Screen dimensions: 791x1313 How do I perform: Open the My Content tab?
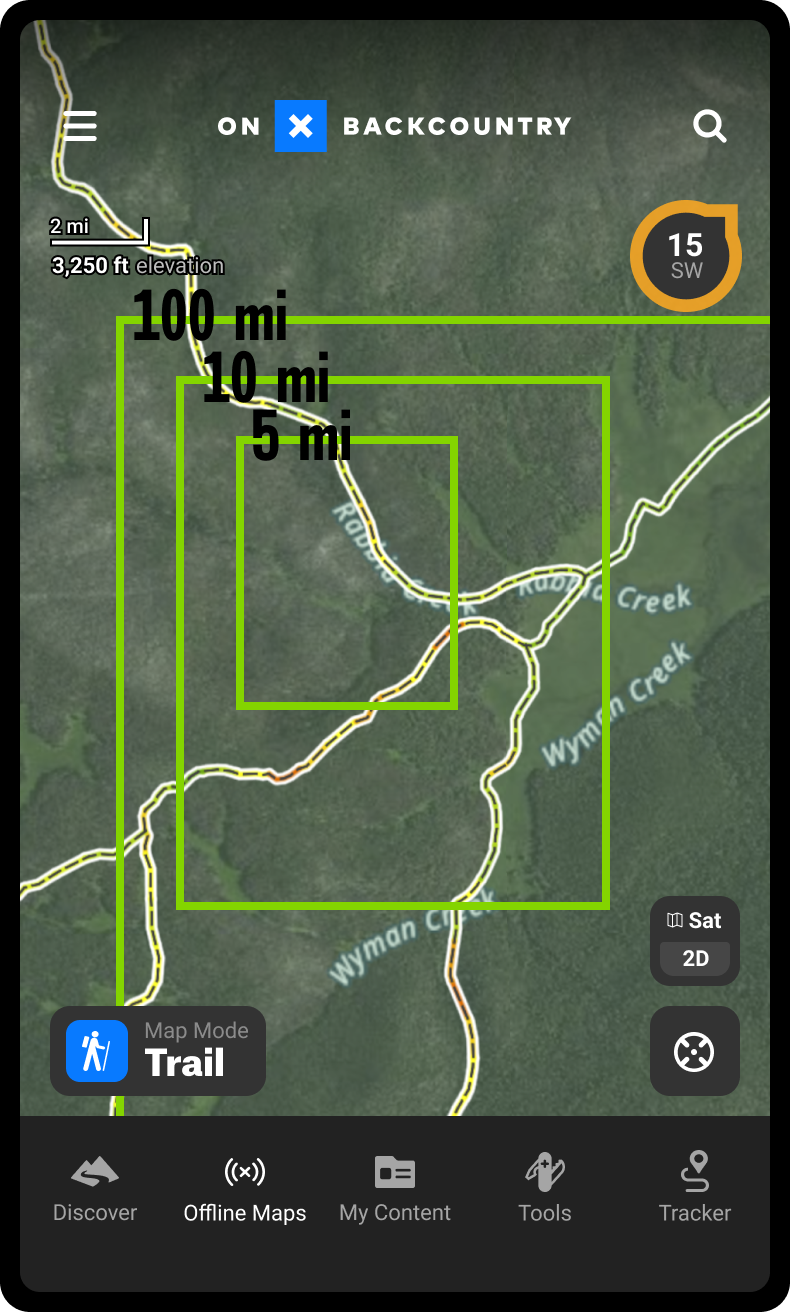(395, 1189)
